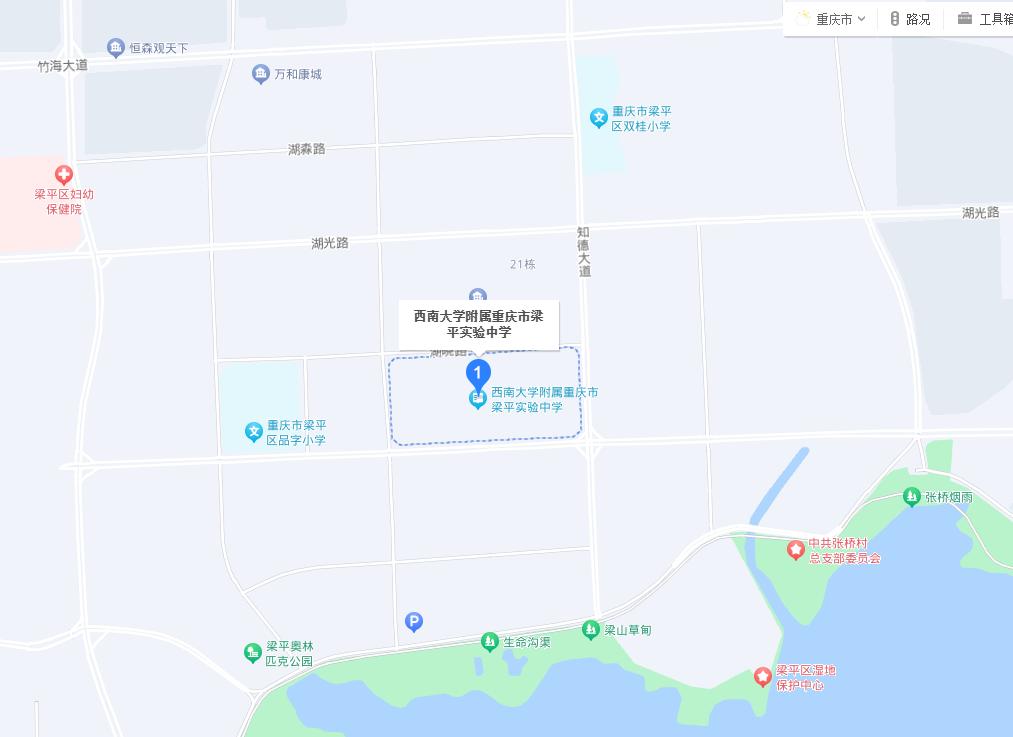The width and height of the screenshot is (1013, 737).
Task: Select 重庆市梁平区双桂小学 on the map
Action: [x=599, y=119]
